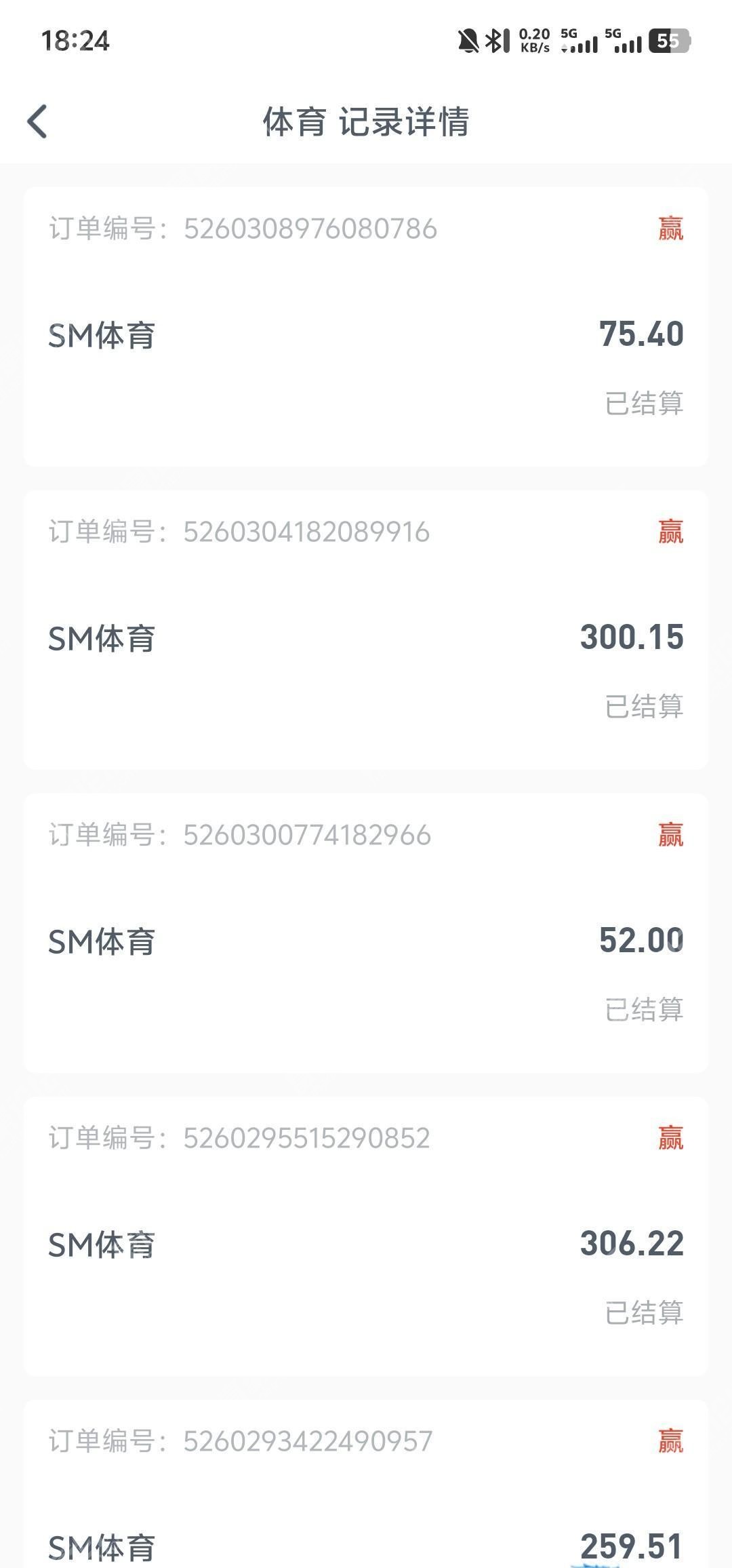The height and width of the screenshot is (1568, 732).
Task: Open order 5260304182089916 record card
Action: [366, 630]
